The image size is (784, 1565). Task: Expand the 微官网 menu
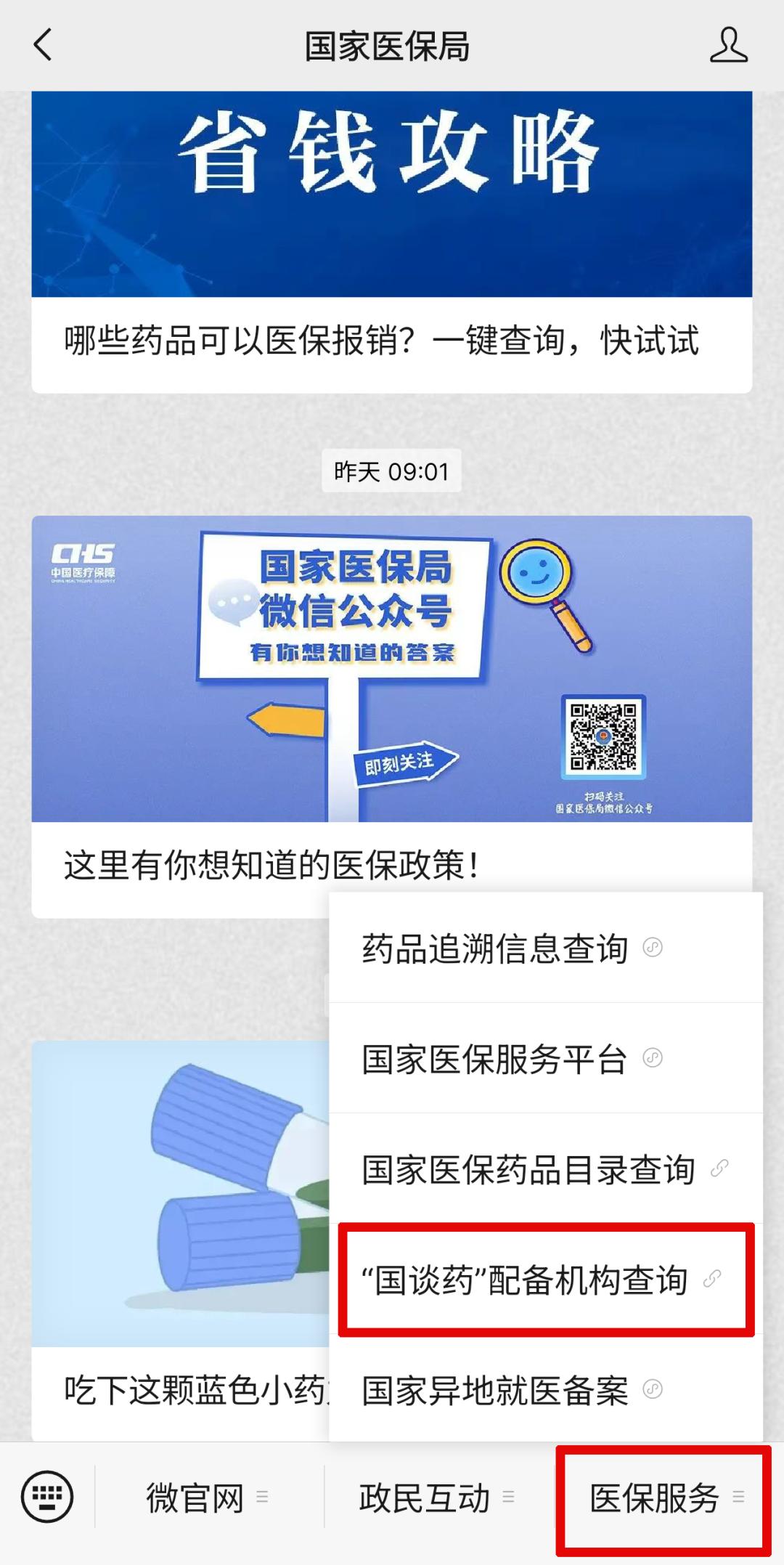coord(208,1497)
